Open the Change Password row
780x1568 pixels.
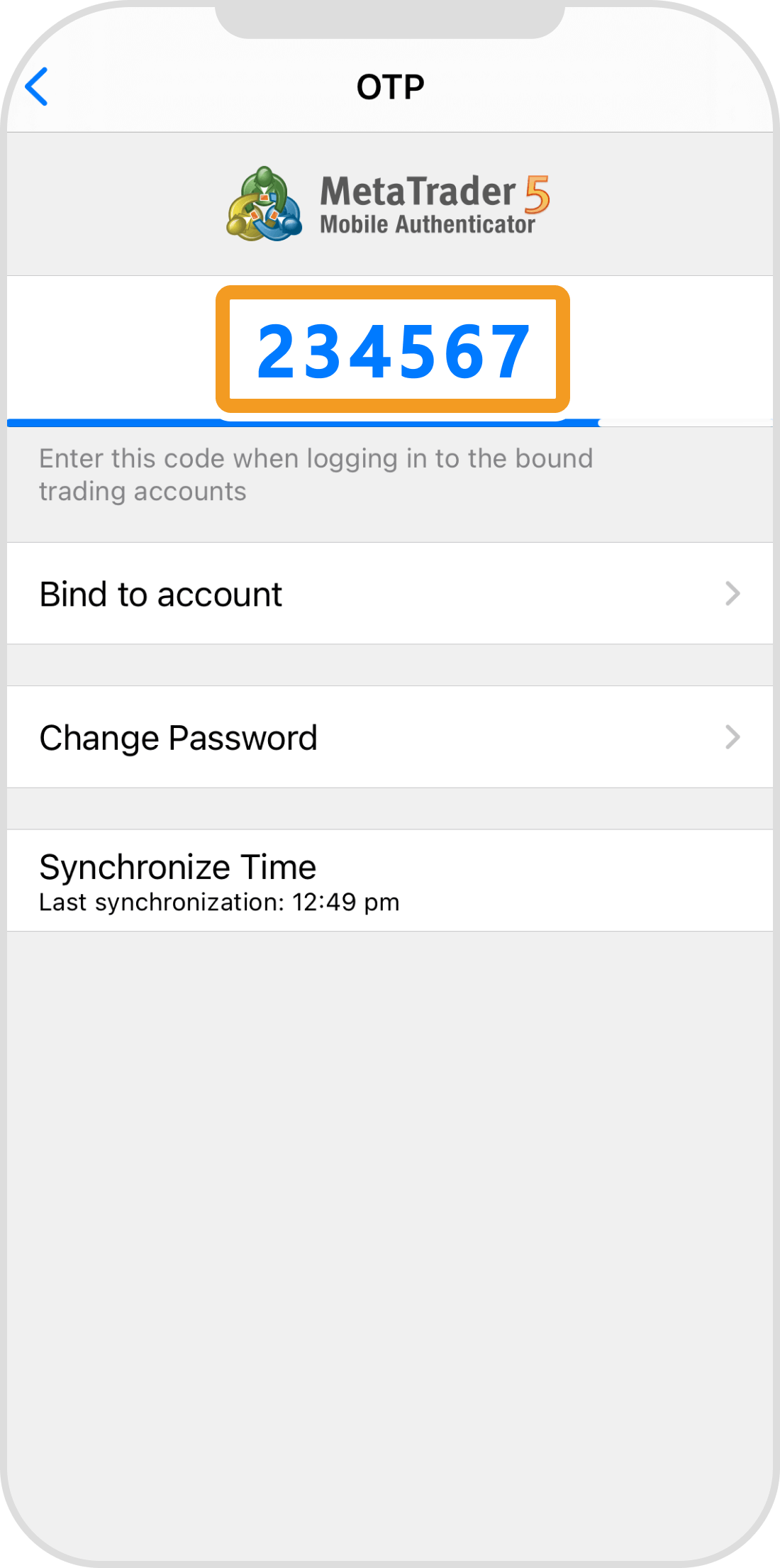(389, 737)
